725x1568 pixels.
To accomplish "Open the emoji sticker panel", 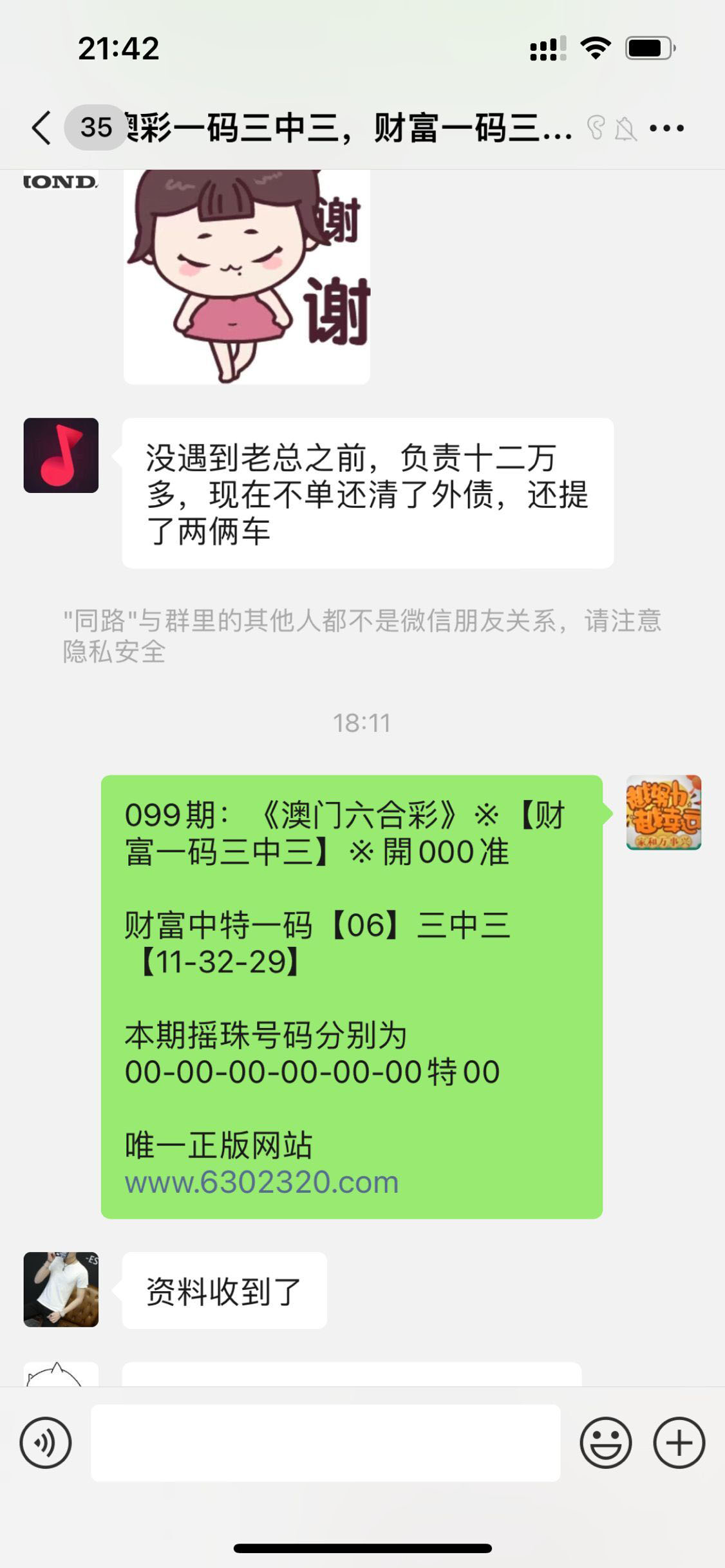I will click(x=605, y=1442).
